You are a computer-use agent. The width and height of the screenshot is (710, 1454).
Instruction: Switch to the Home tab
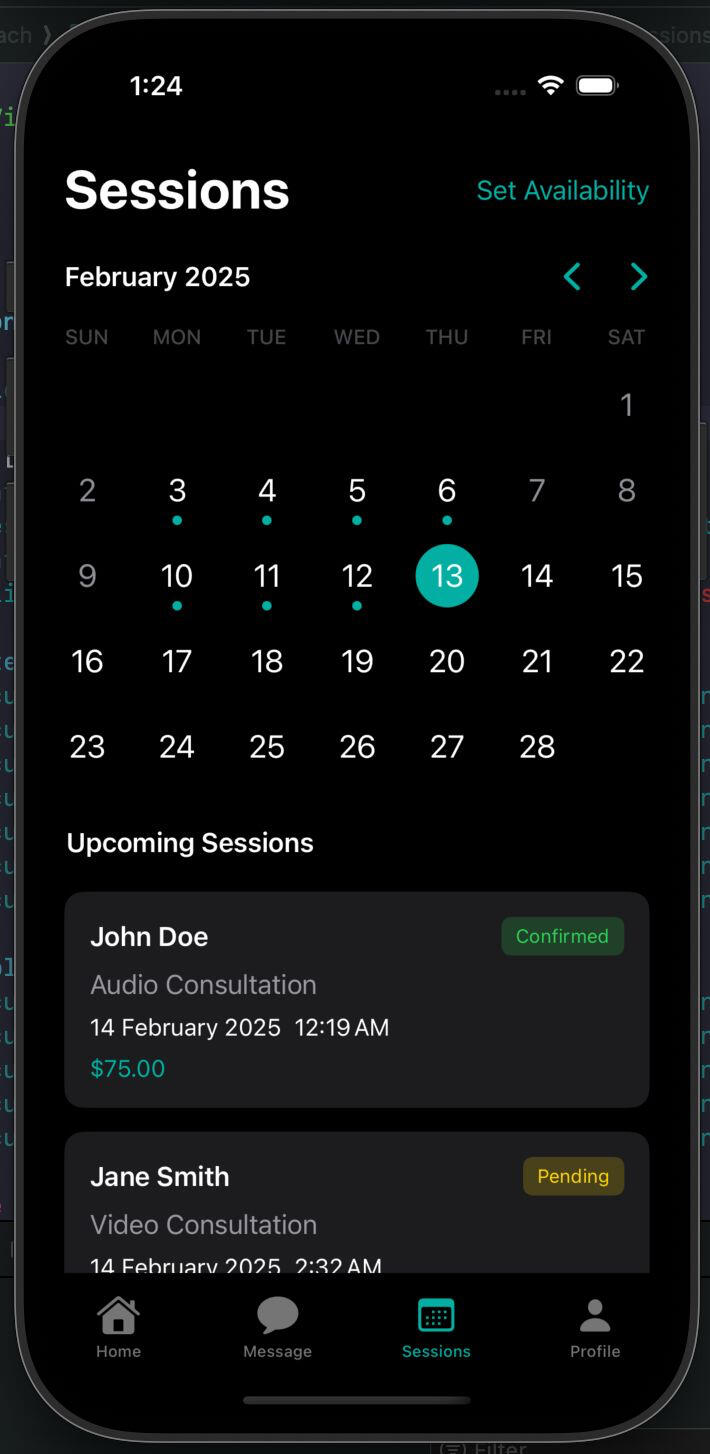click(x=118, y=1328)
